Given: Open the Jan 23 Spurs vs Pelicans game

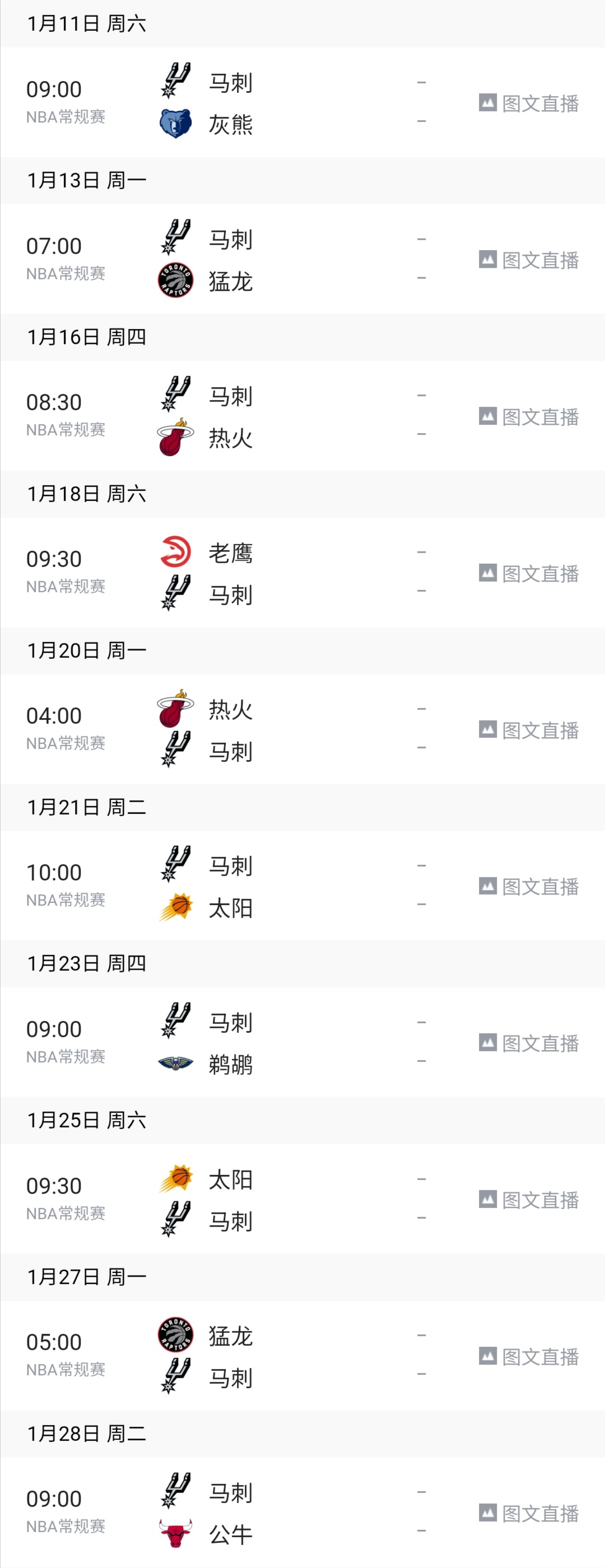Looking at the screenshot, I should [302, 1043].
